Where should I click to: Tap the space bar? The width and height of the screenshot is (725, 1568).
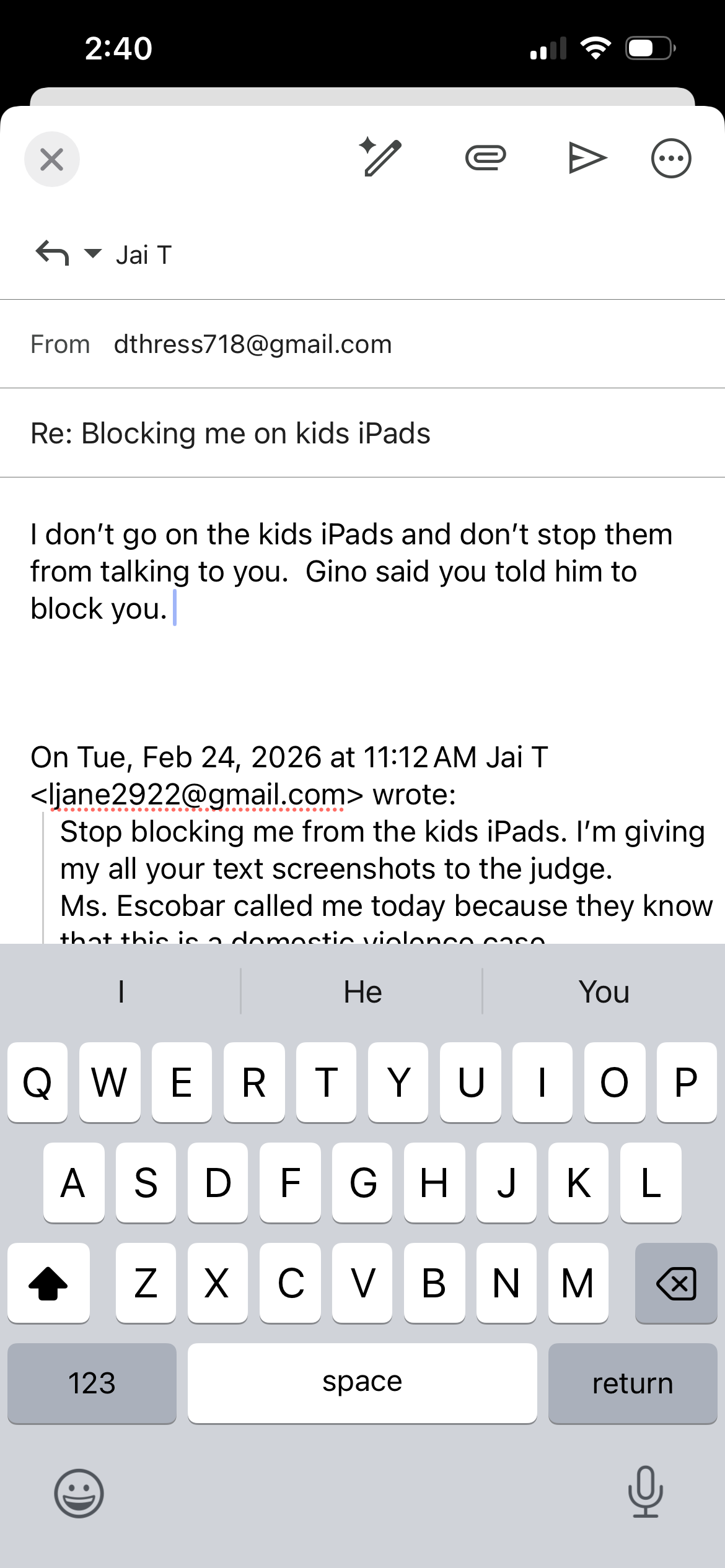(x=362, y=1383)
